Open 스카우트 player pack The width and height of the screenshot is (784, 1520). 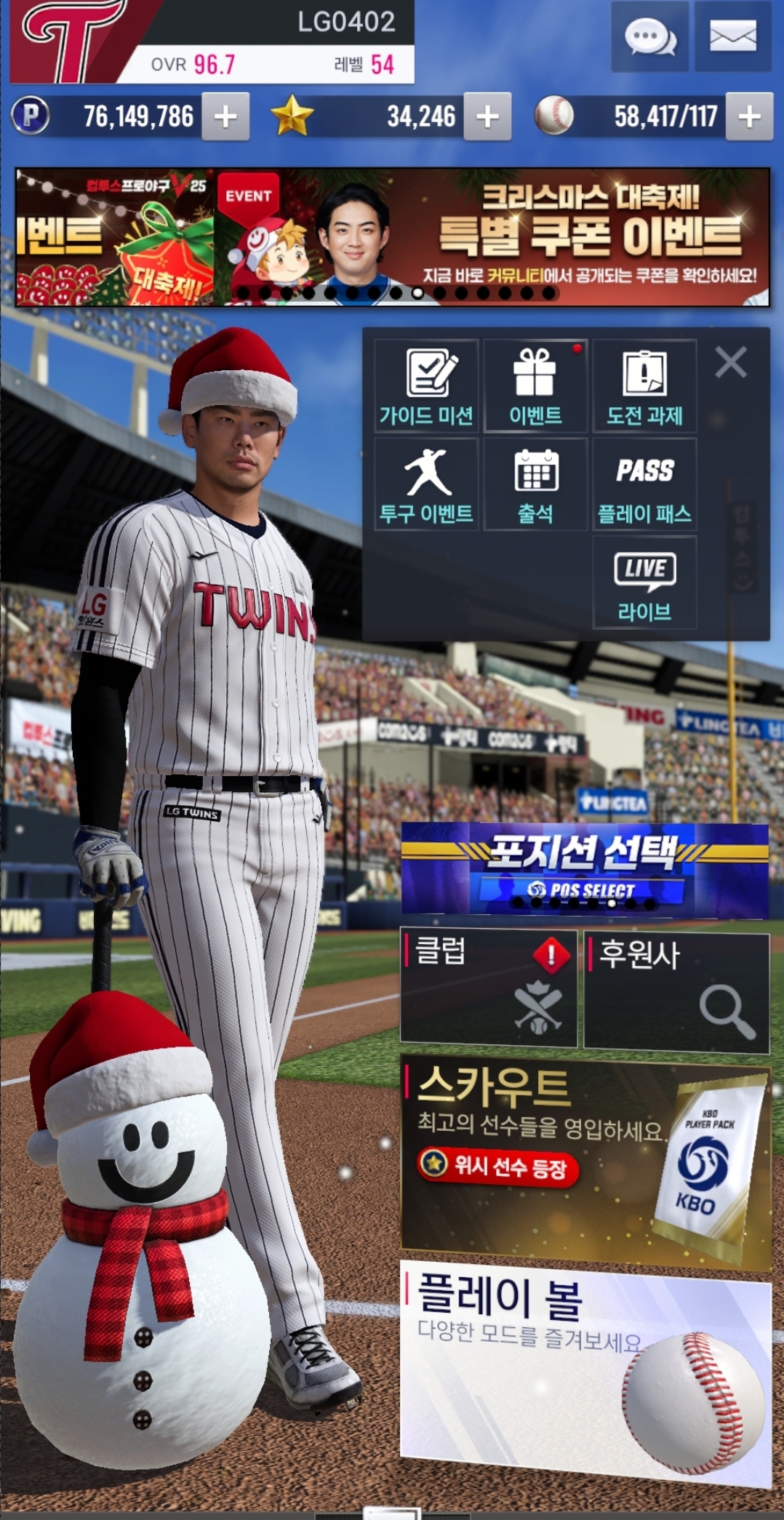coord(585,1162)
